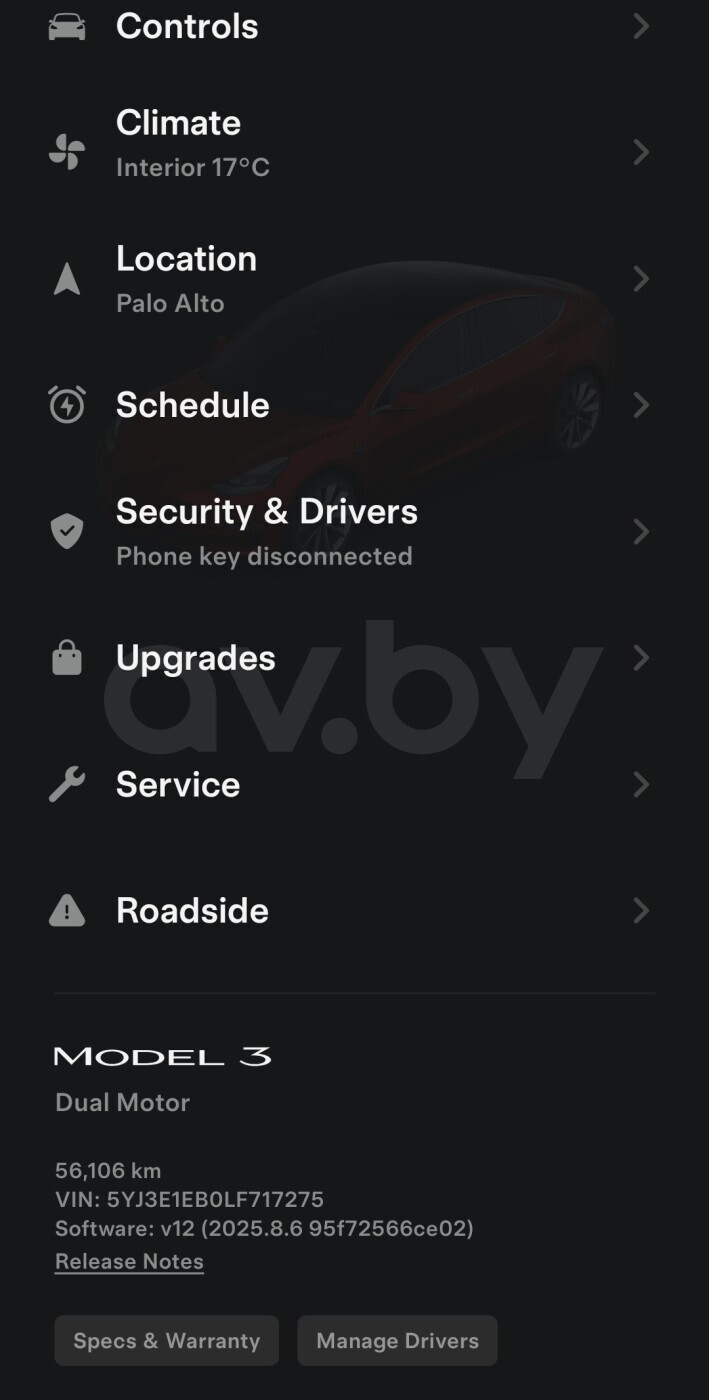Tap the Specs & Warranty button
The image size is (709, 1400).
166,1341
